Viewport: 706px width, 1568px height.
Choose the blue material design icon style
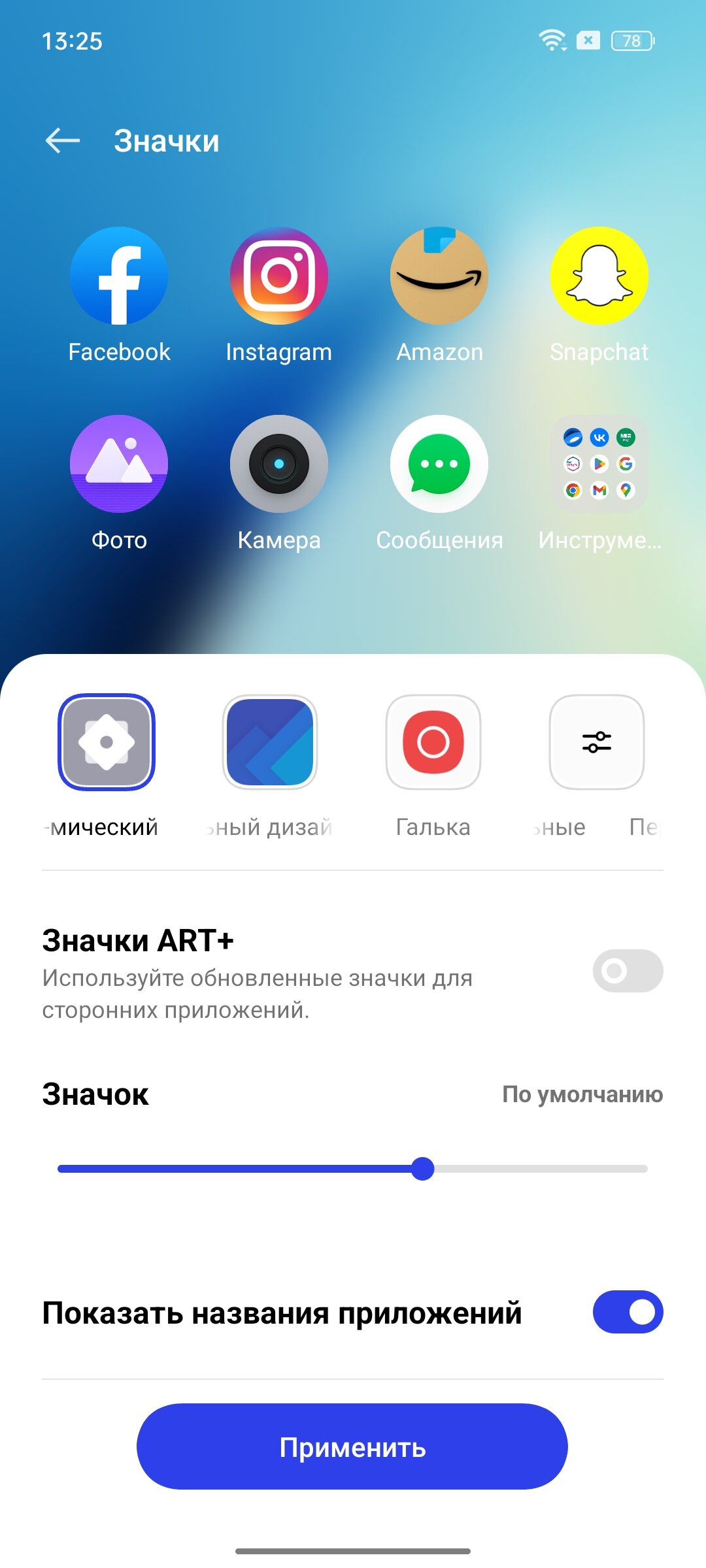(x=270, y=742)
